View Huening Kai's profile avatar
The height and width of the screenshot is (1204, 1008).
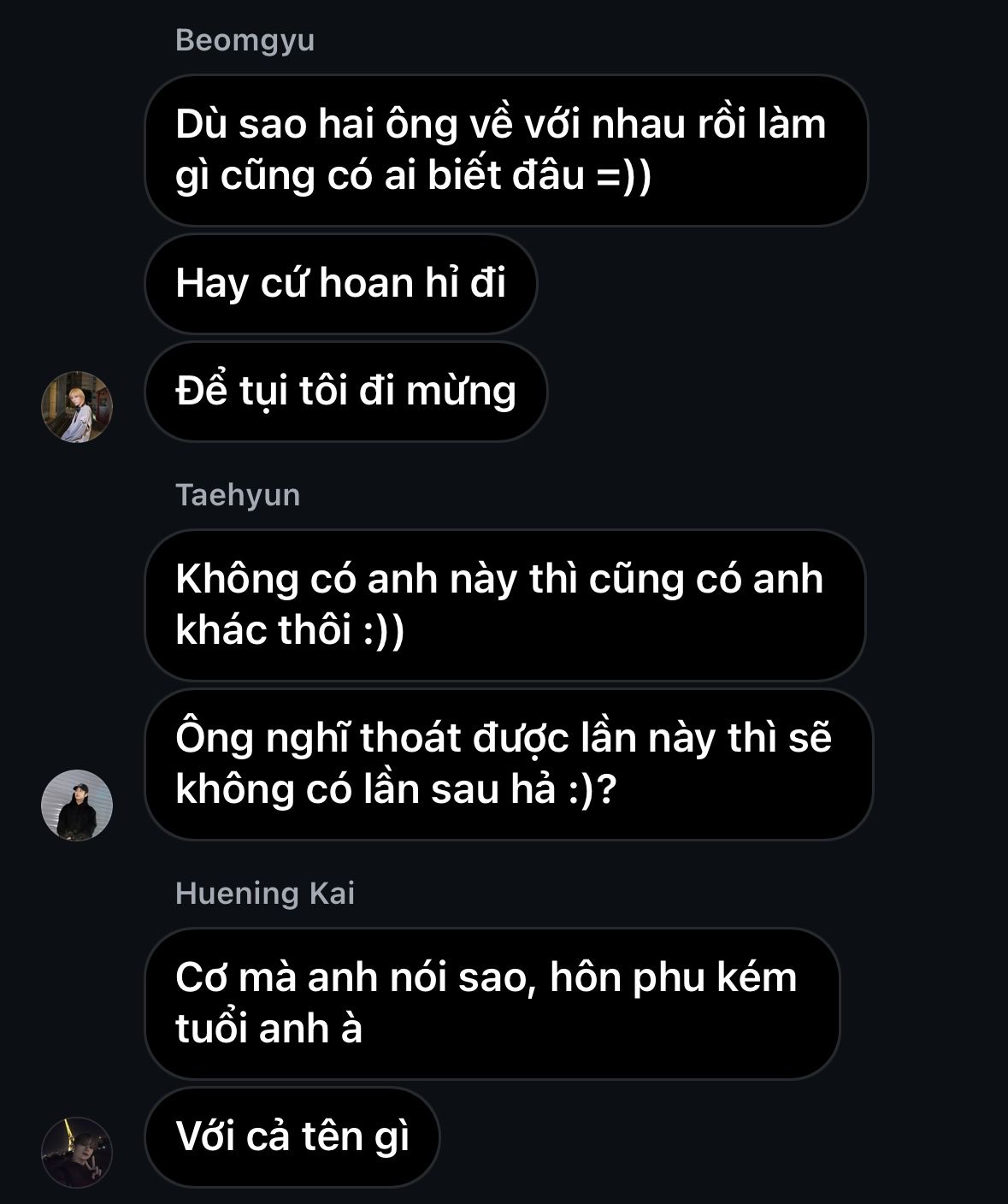tap(77, 1151)
